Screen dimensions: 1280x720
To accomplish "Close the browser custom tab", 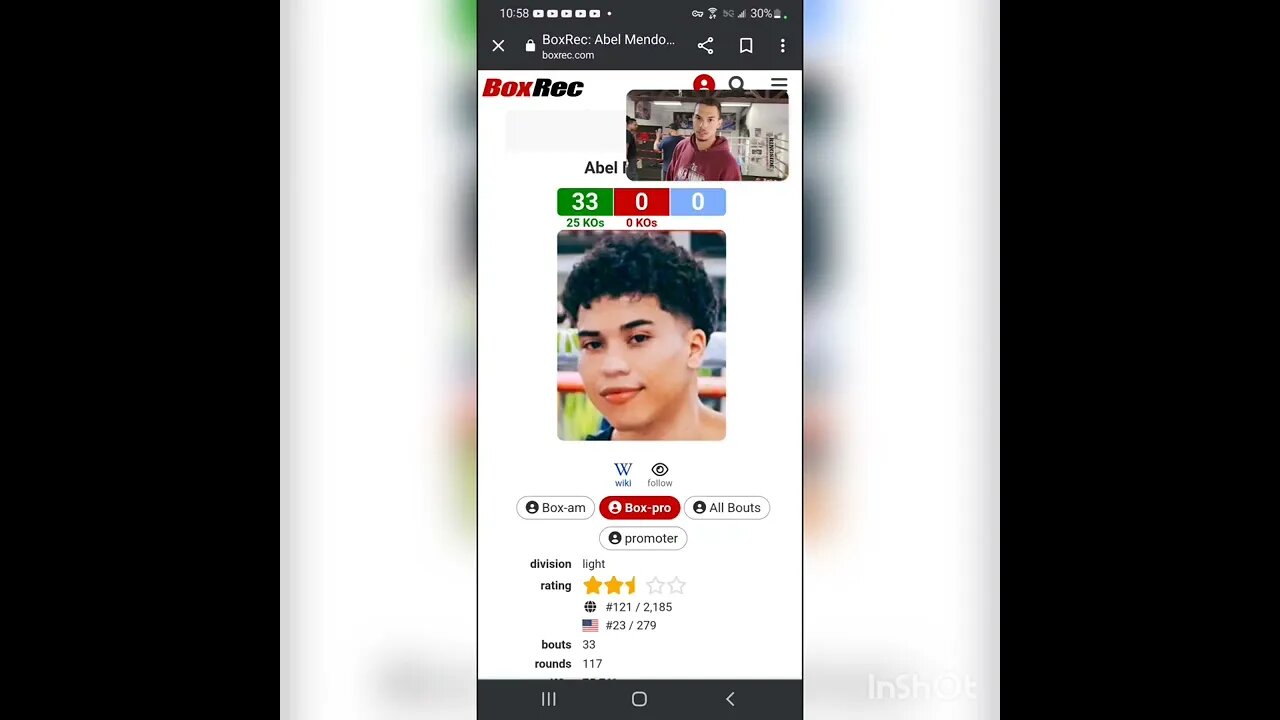I will pyautogui.click(x=498, y=46).
